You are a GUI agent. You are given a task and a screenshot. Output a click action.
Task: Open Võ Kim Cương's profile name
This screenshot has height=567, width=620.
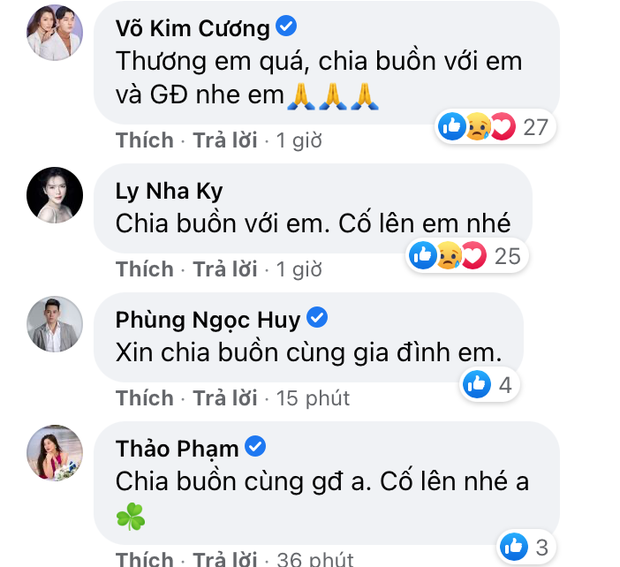192,27
